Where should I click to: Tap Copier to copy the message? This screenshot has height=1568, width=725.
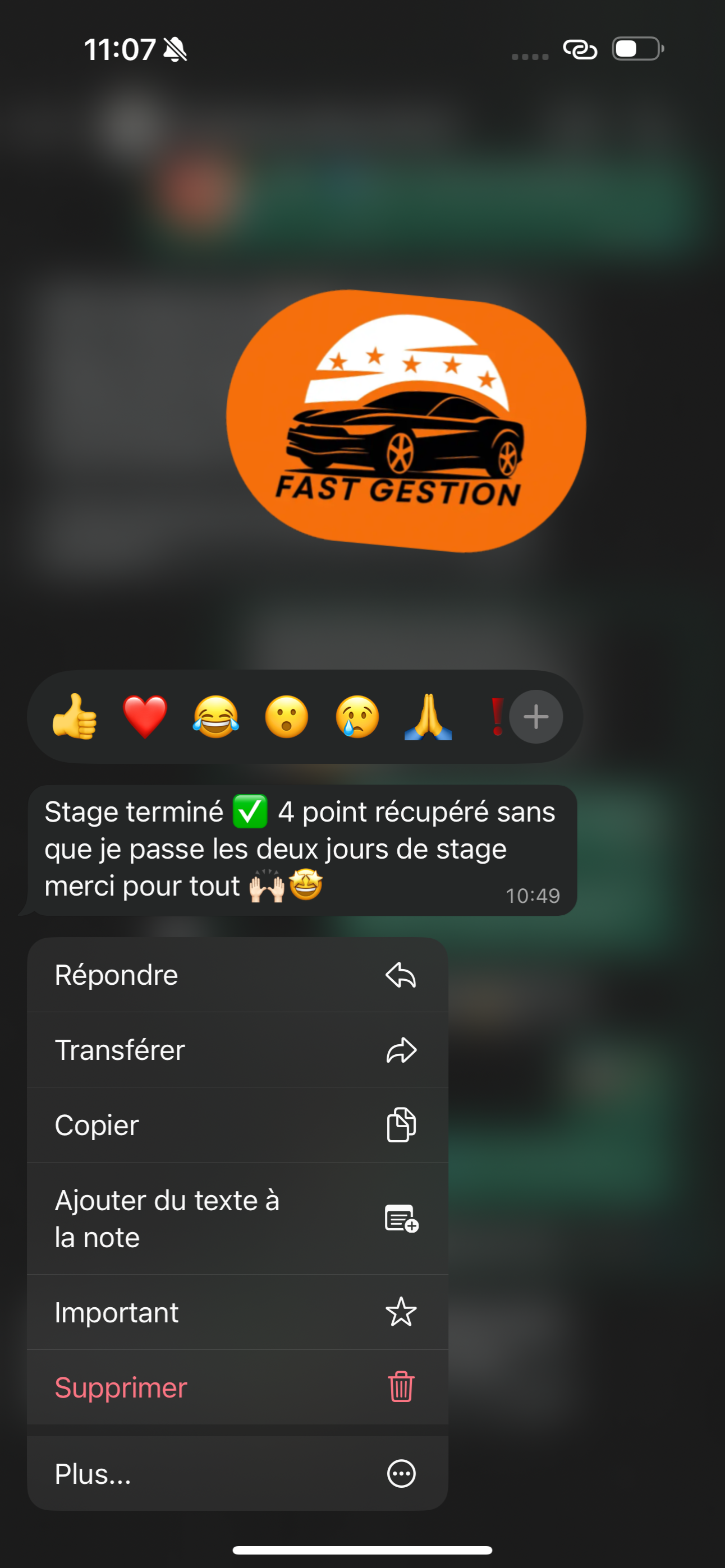click(x=237, y=1125)
